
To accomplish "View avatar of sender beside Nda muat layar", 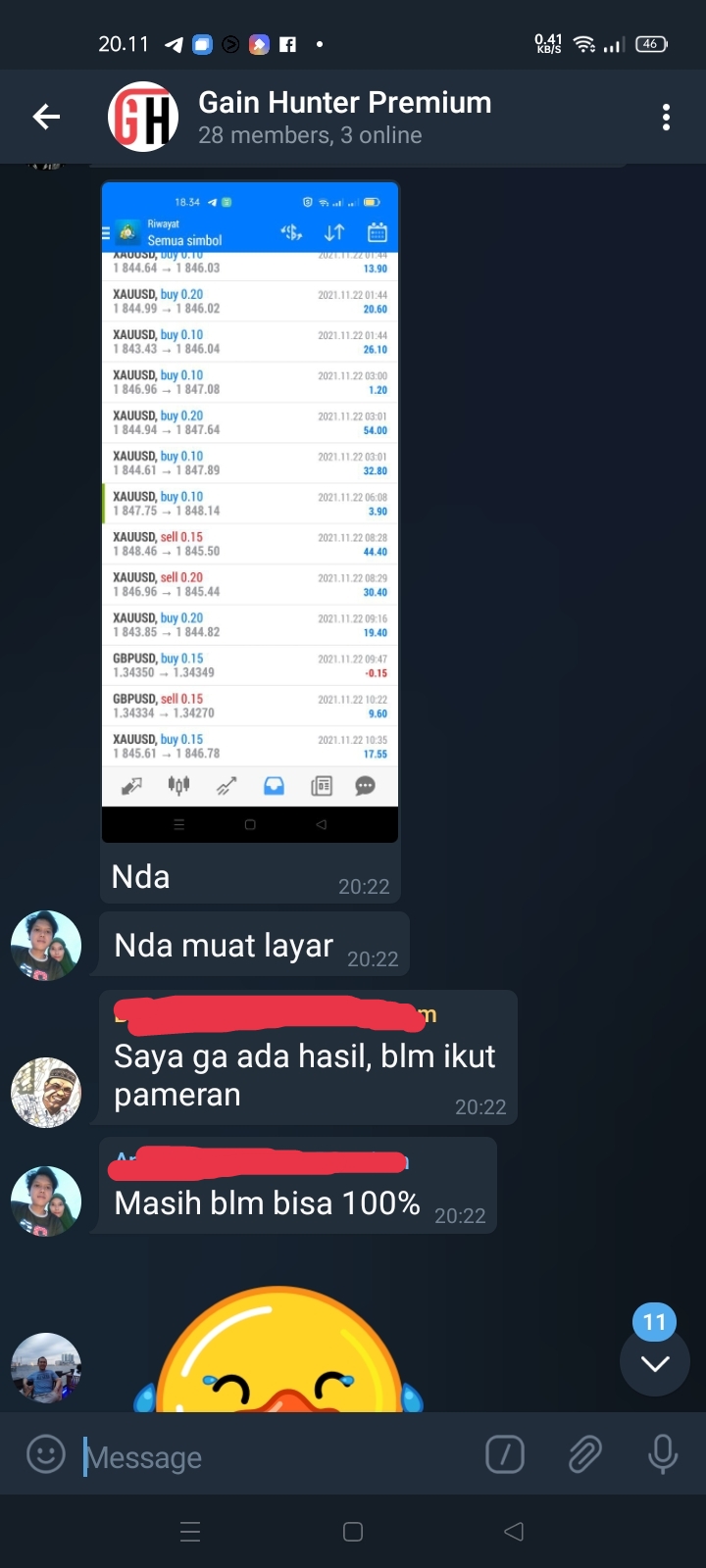I will tap(45, 945).
